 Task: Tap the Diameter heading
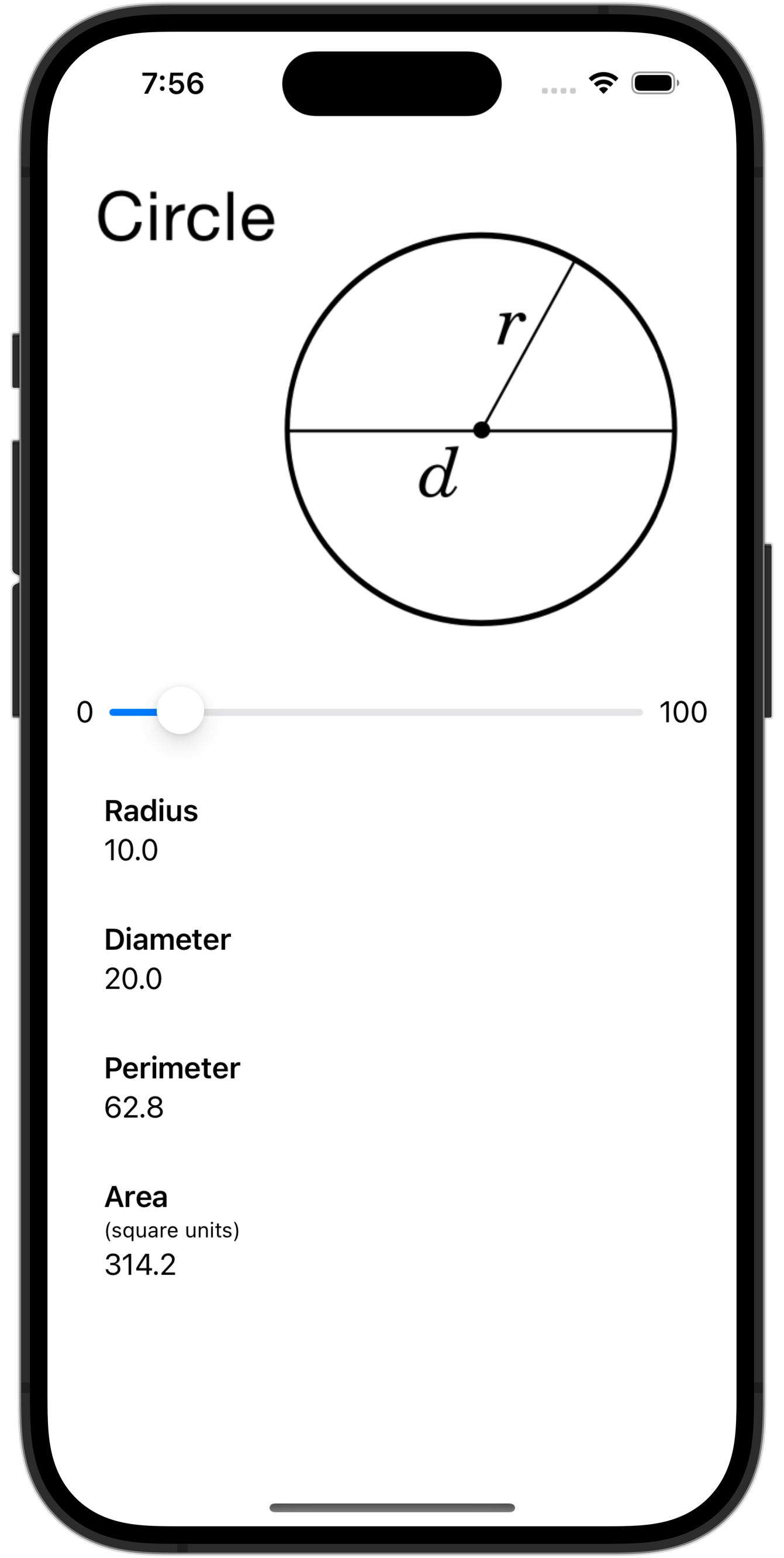coord(167,939)
